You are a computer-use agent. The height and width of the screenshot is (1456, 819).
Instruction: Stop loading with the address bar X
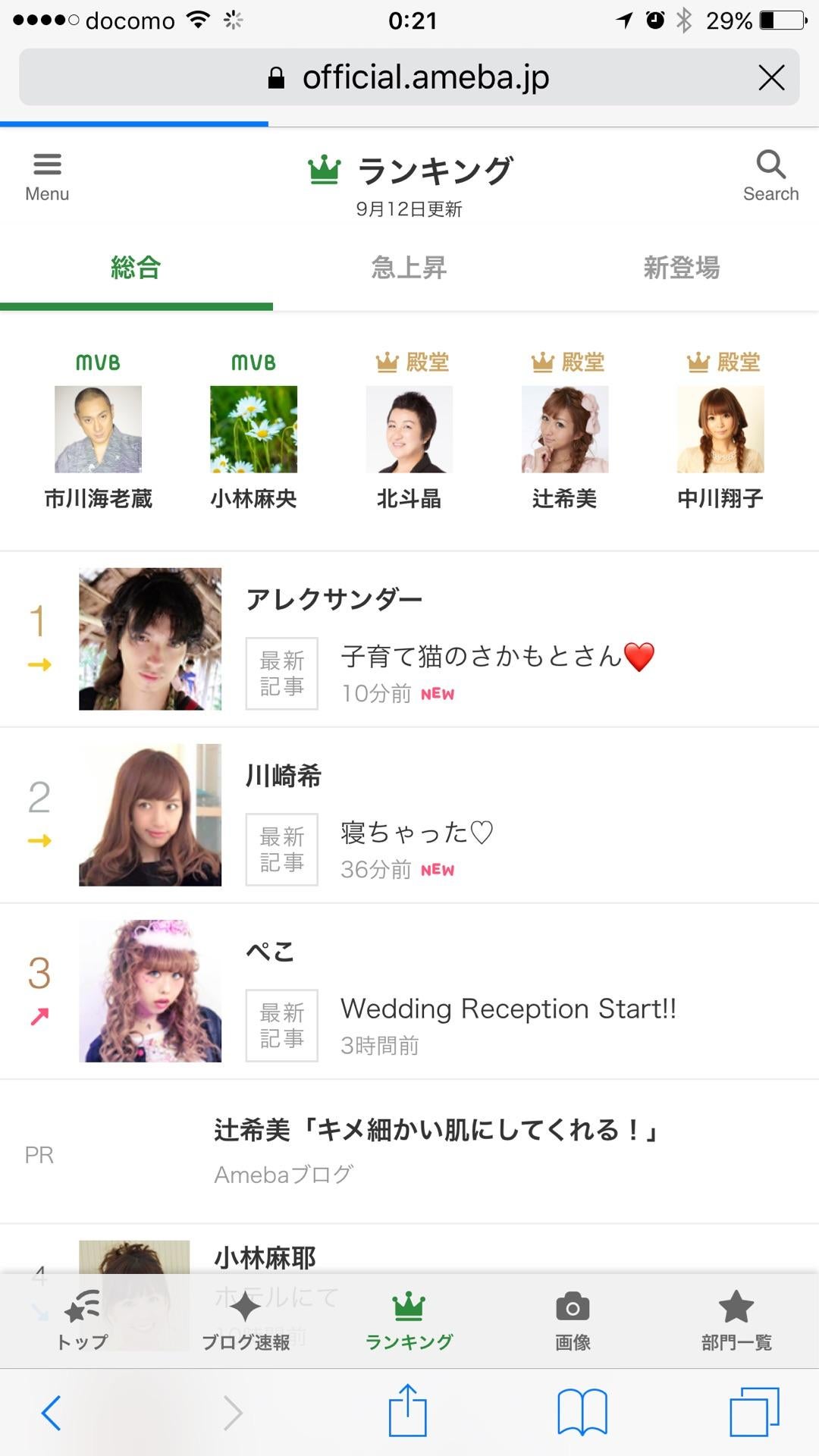coord(771,77)
